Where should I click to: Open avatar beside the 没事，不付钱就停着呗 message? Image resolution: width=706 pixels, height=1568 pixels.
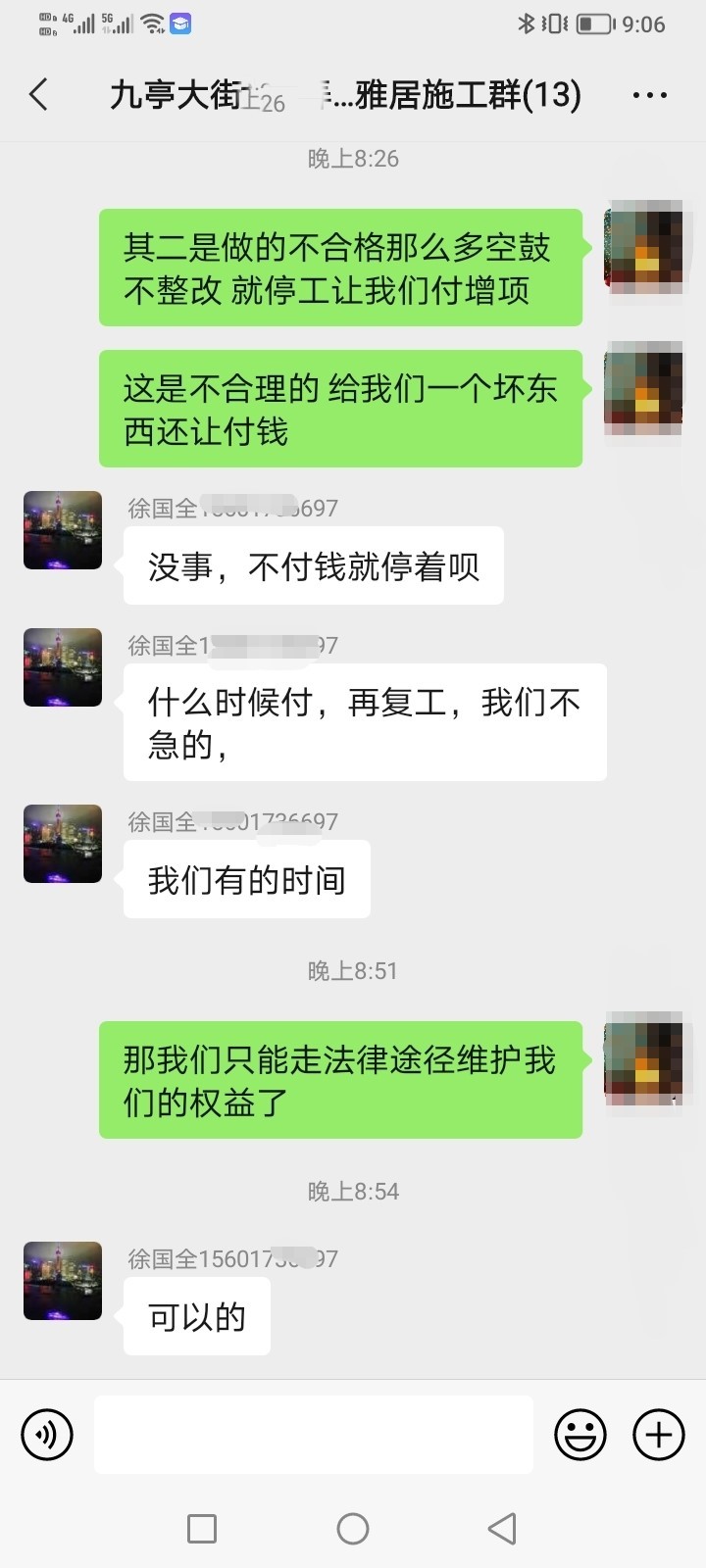(63, 530)
